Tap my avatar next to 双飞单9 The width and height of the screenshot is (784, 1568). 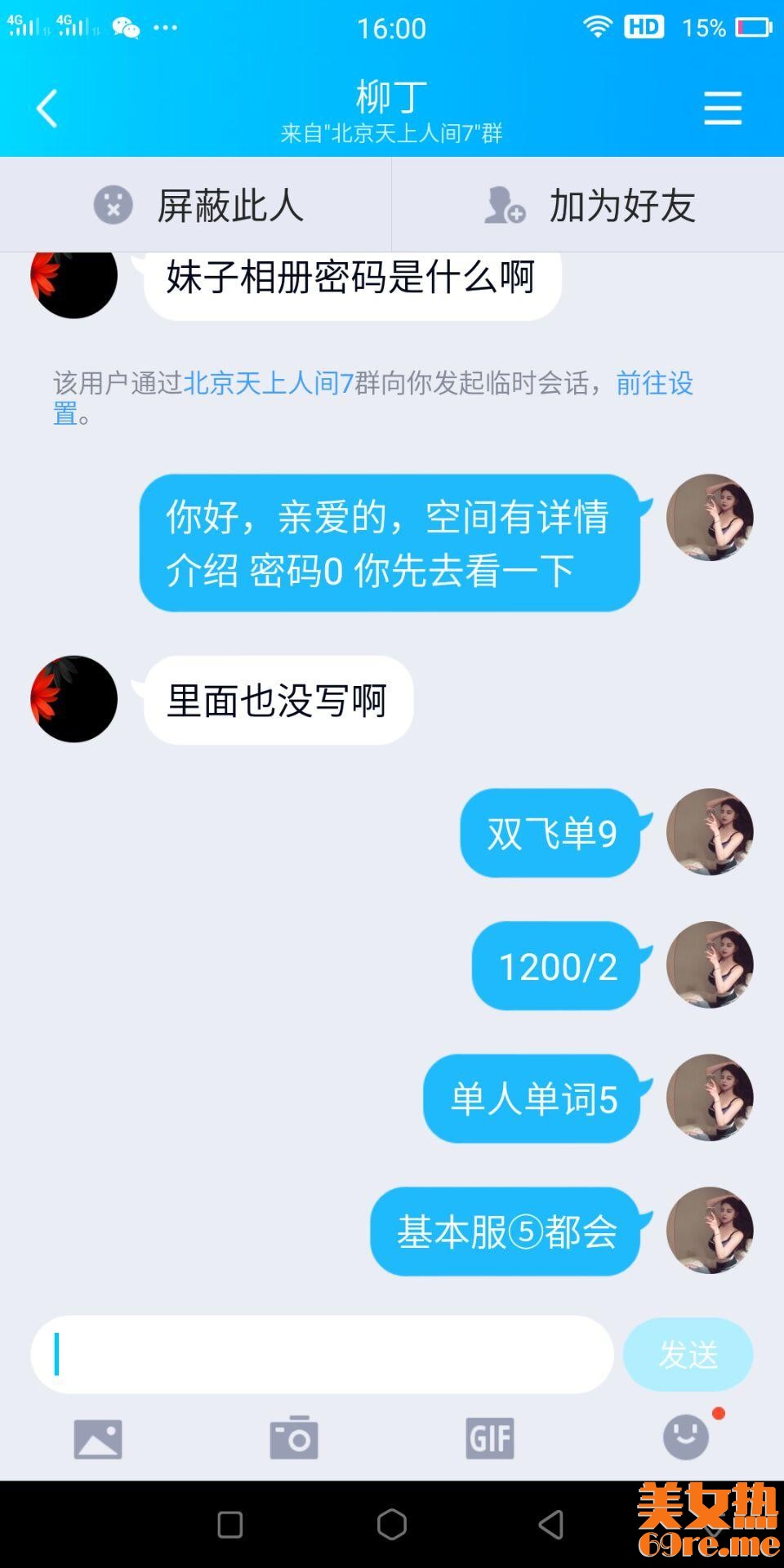tap(709, 831)
